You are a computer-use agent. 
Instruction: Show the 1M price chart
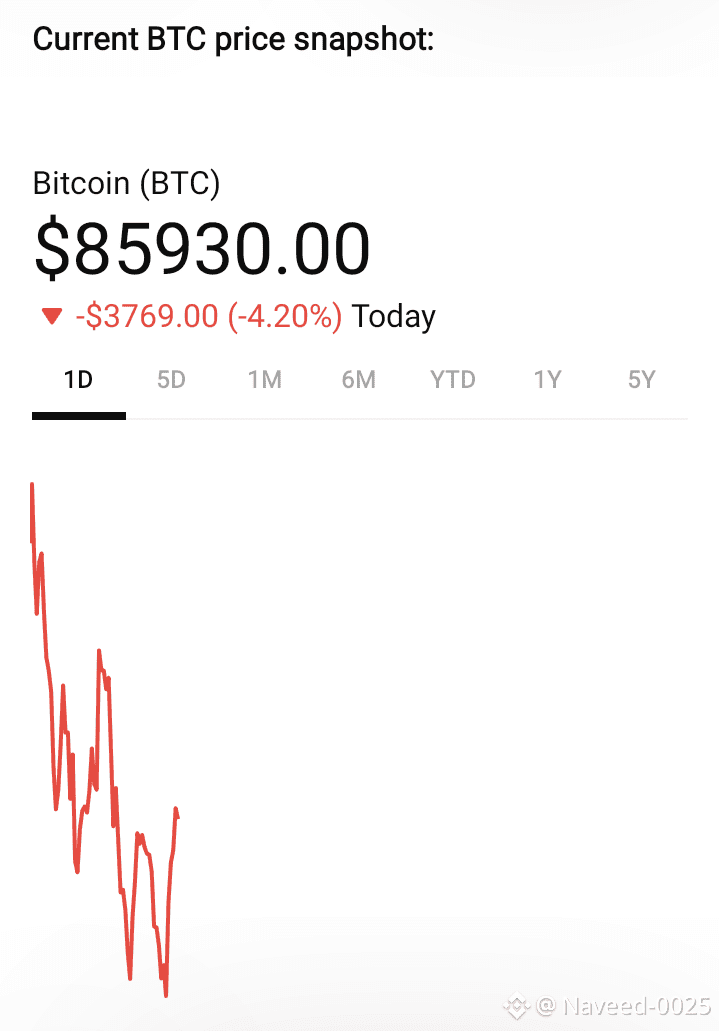[x=265, y=380]
